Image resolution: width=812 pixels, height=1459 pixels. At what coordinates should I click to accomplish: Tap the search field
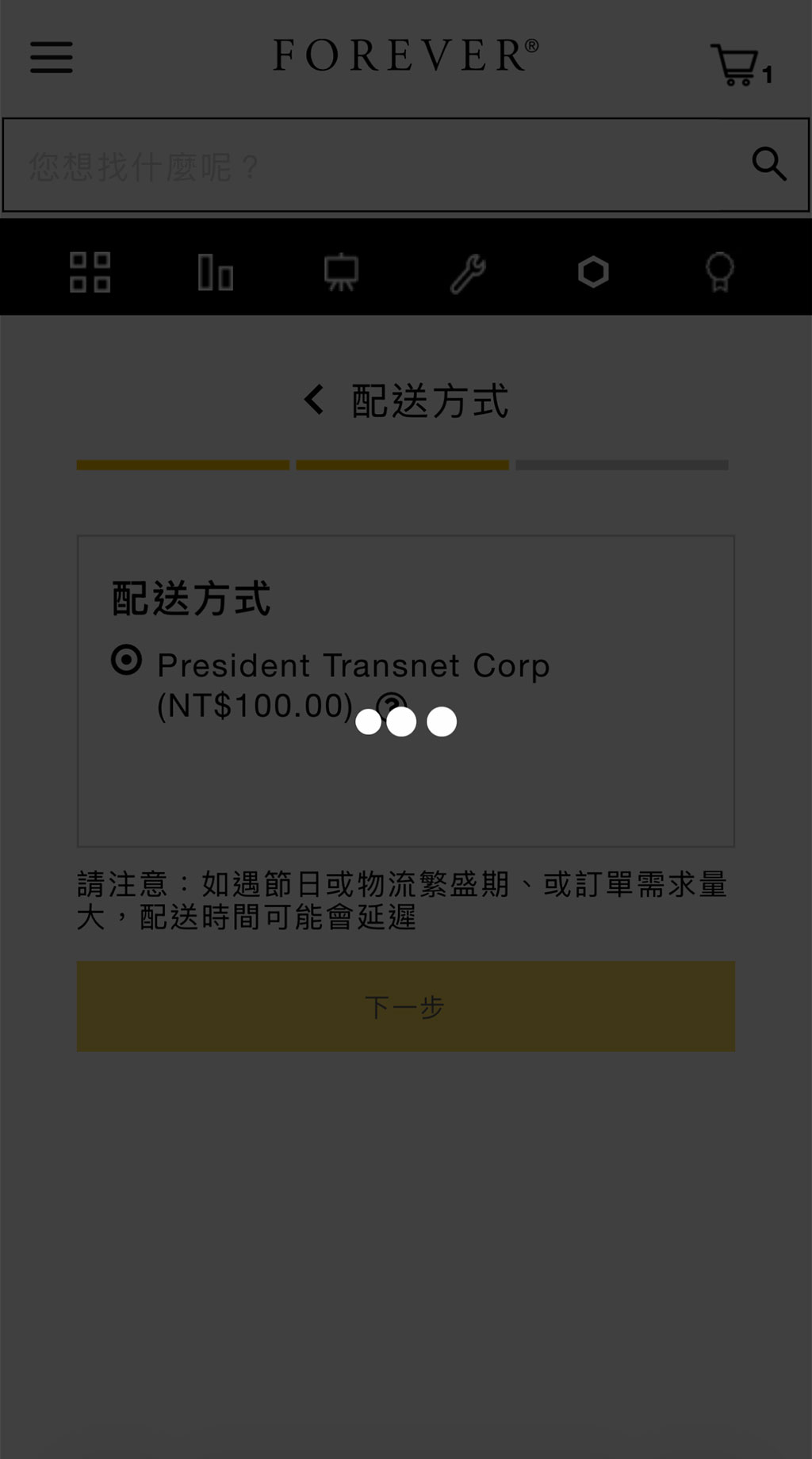tap(373, 166)
